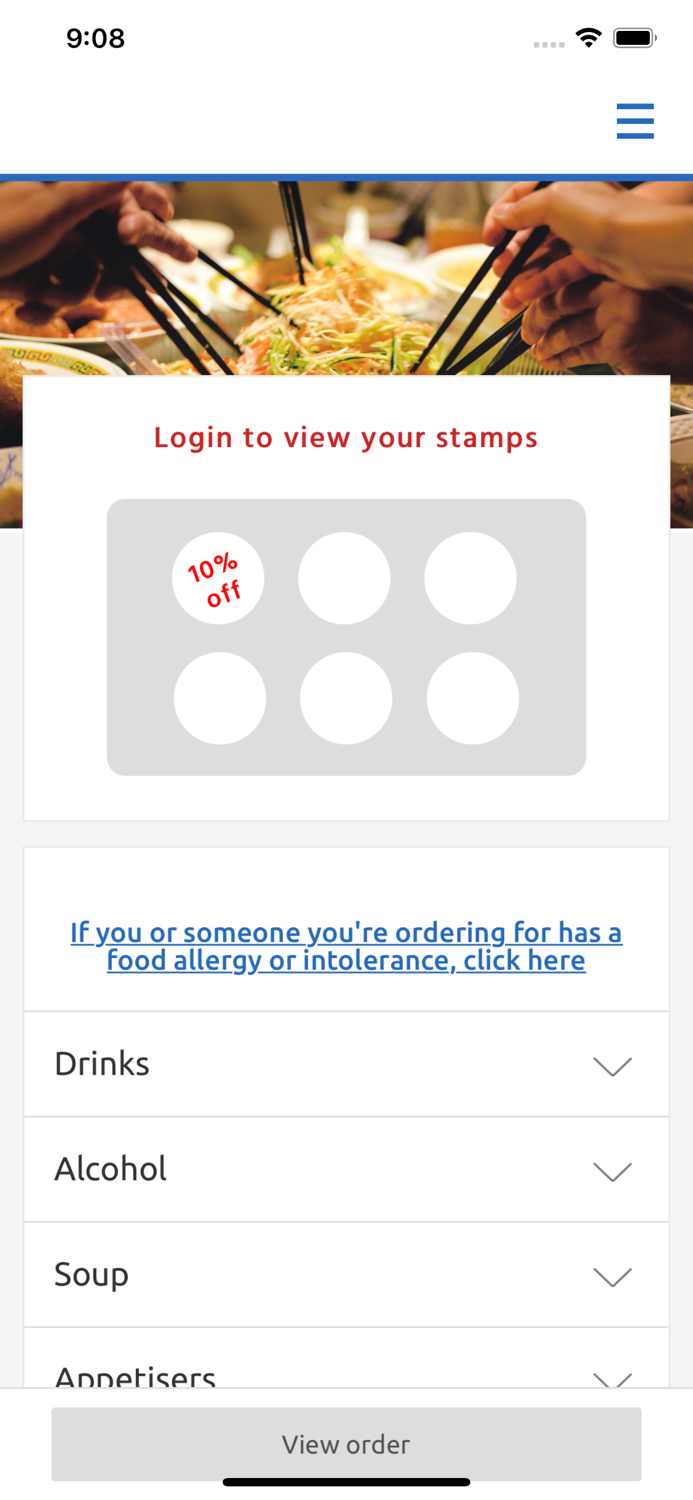The image size is (693, 1500).
Task: Expand the Alcohol category
Action: 346,1170
